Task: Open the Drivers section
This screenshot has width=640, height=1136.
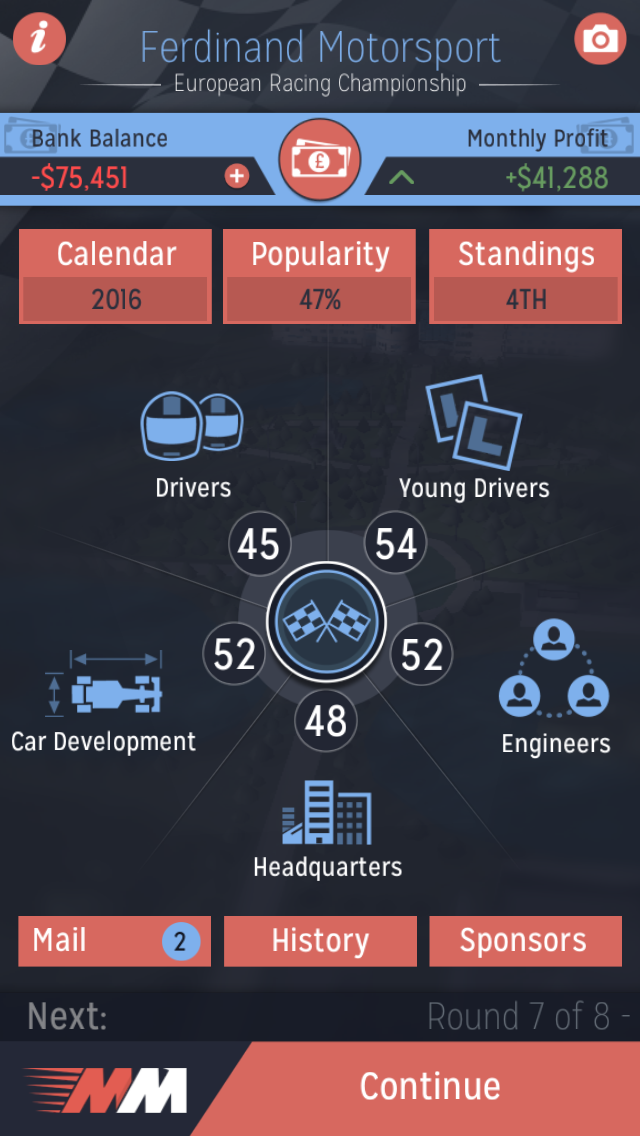Action: tap(193, 446)
